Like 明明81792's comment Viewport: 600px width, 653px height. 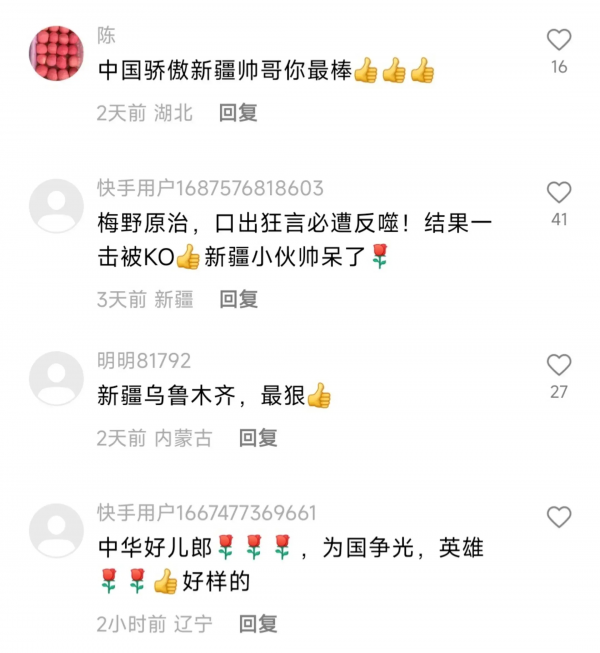coord(559,365)
